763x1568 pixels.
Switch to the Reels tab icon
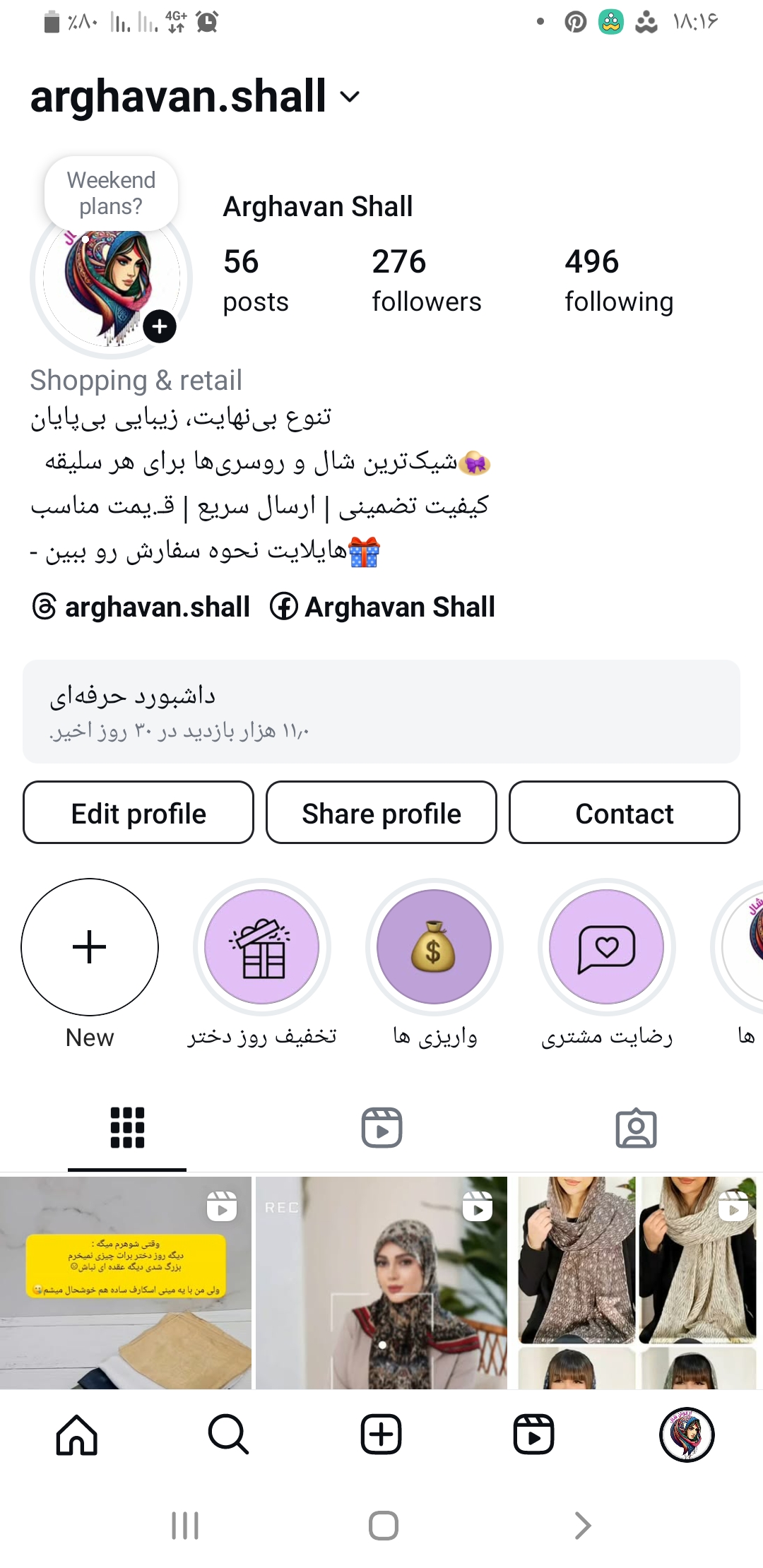(x=381, y=1127)
